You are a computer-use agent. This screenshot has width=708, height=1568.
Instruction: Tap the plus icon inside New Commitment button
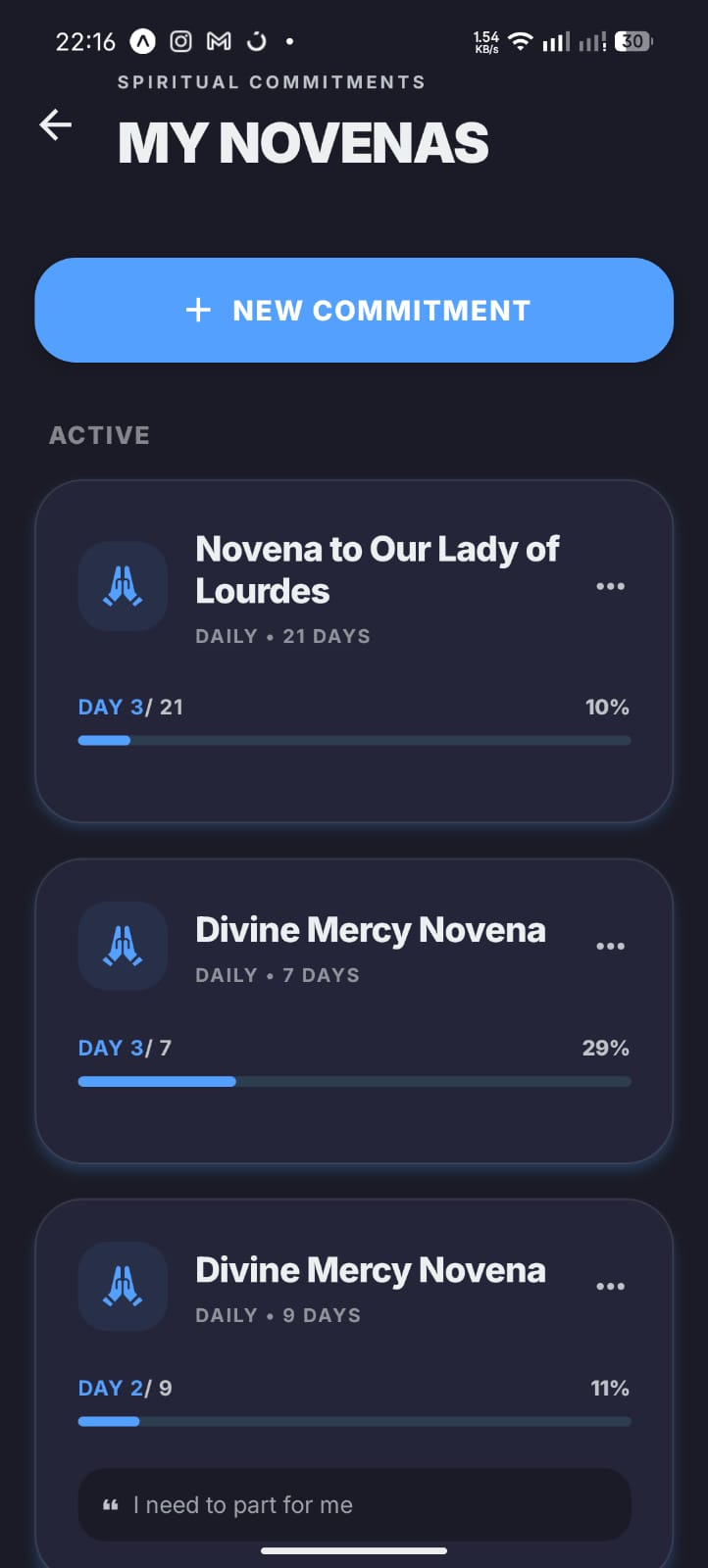198,310
